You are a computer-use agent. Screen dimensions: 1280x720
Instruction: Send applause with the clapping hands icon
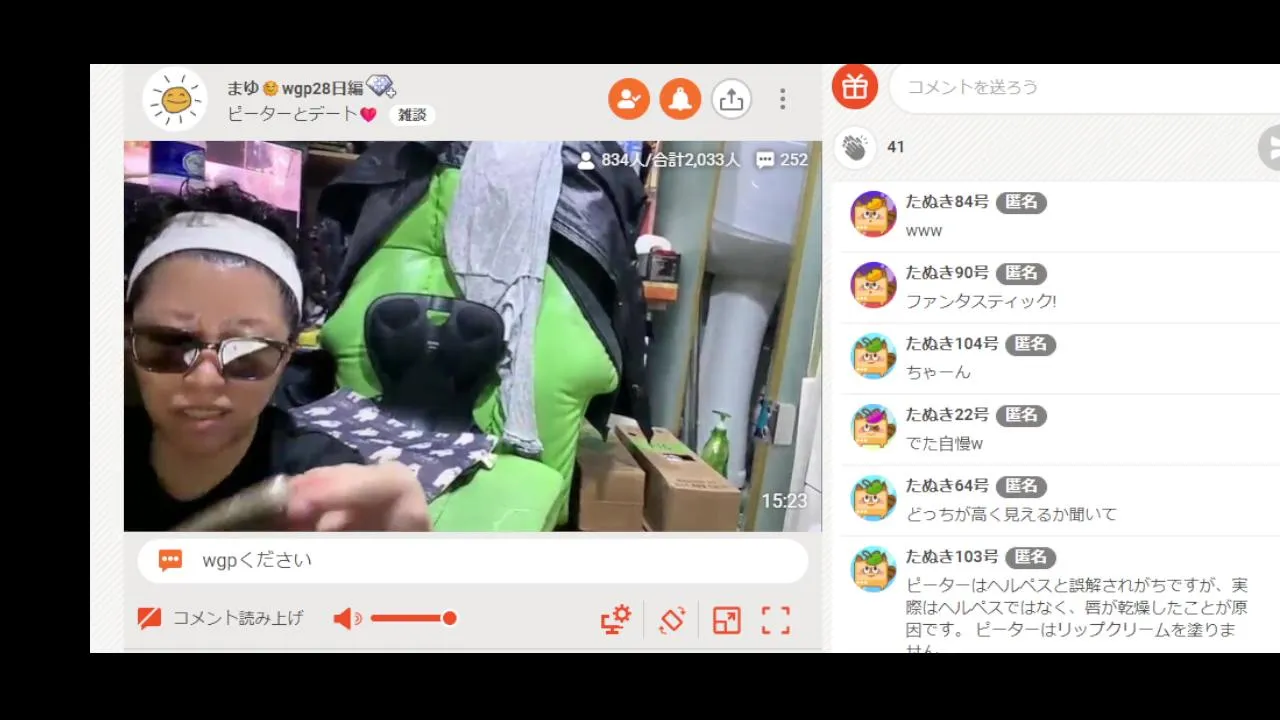point(854,147)
